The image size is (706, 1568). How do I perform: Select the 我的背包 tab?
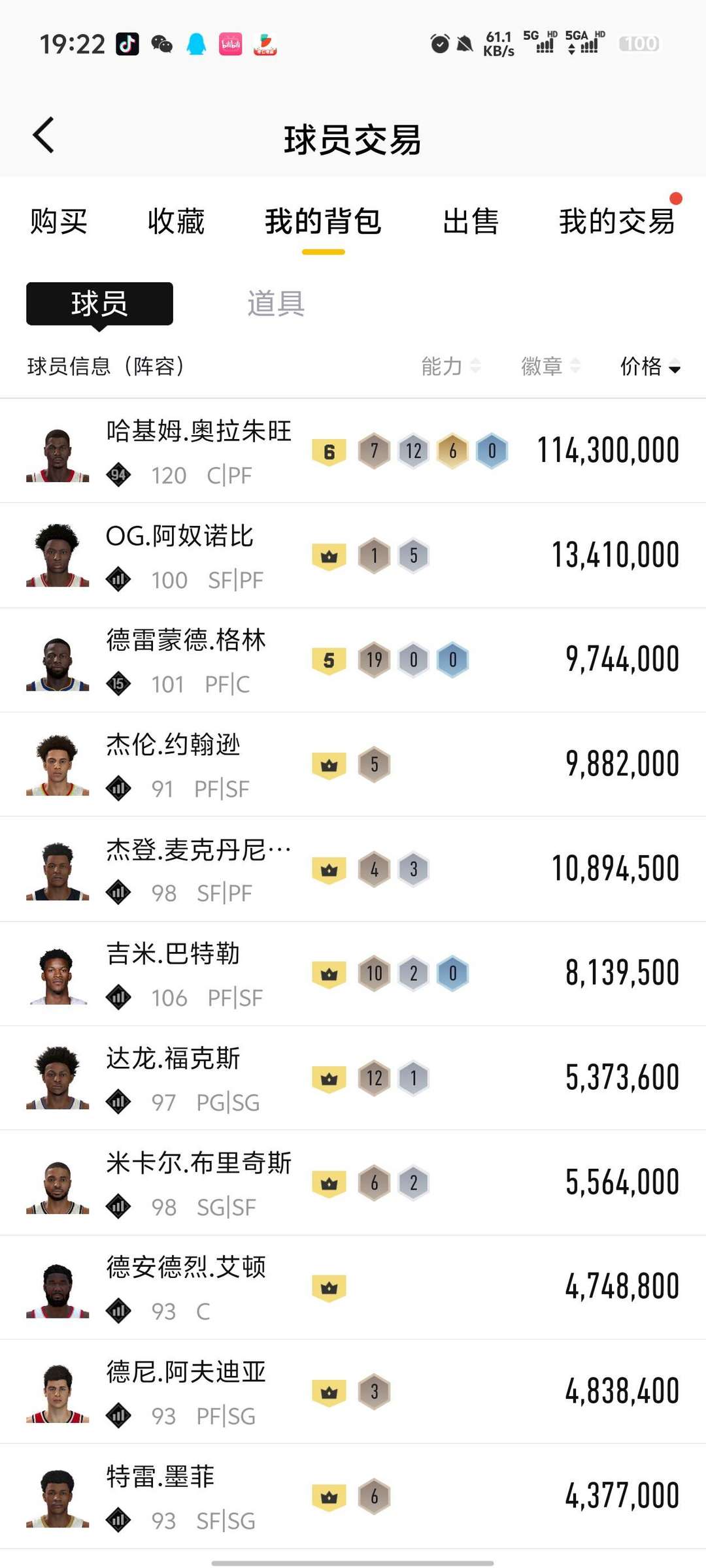(x=323, y=221)
